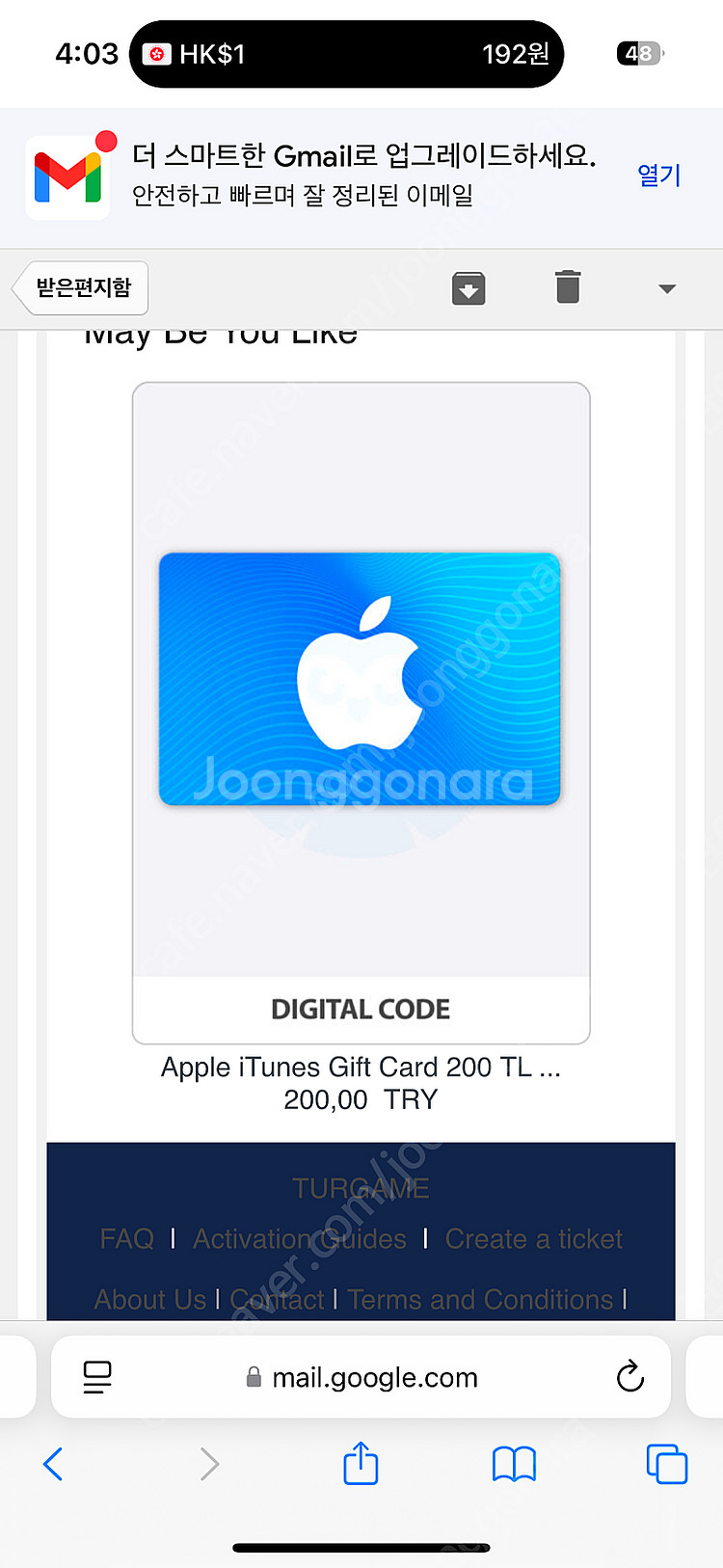The height and width of the screenshot is (1568, 723).
Task: Open the Contact link
Action: [x=277, y=1300]
